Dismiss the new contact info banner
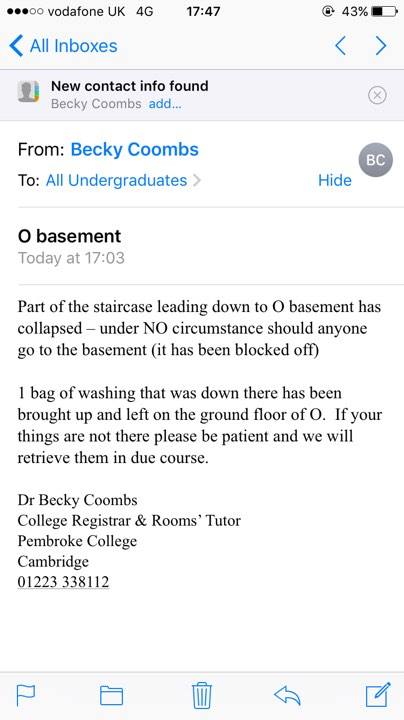This screenshot has height=720, width=404. coord(377,95)
